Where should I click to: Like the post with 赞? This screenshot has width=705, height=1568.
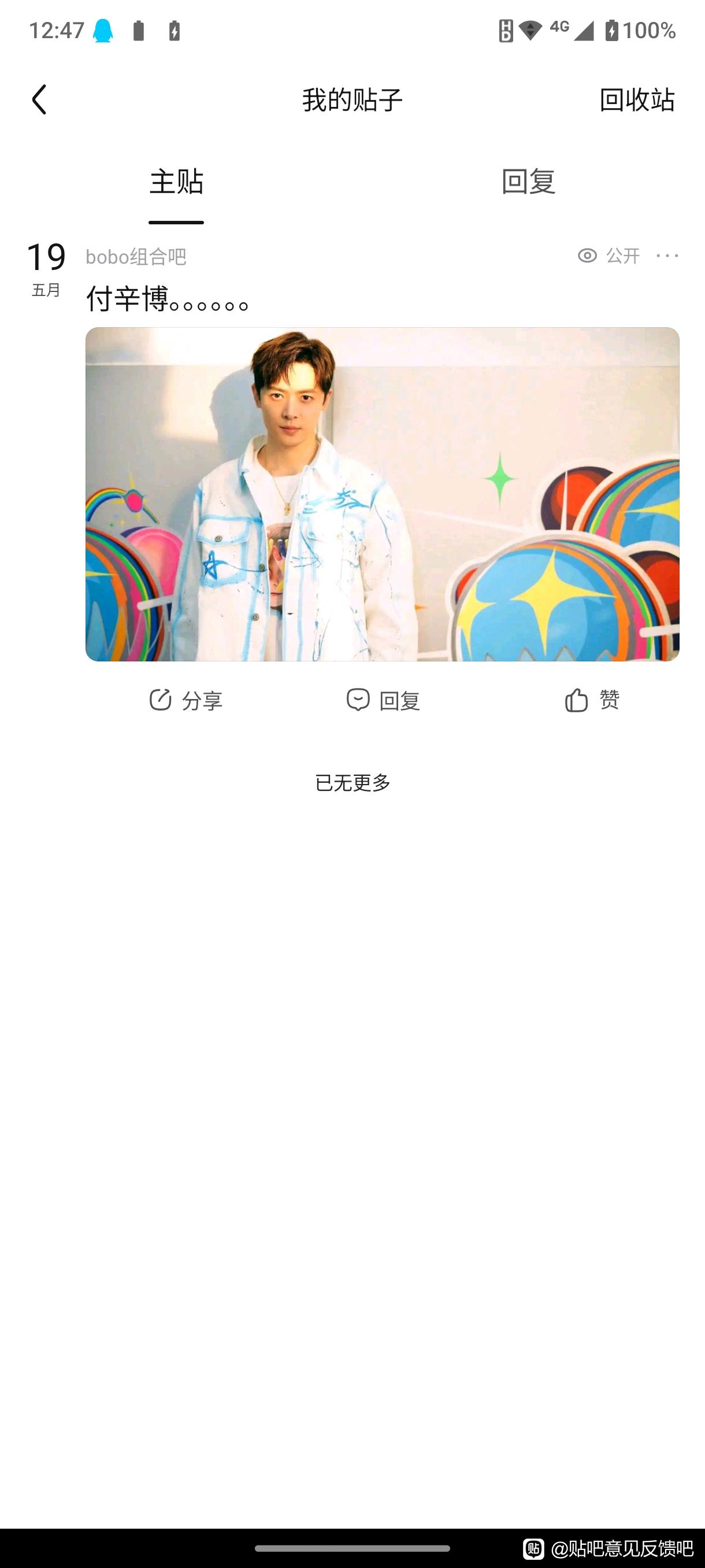[x=592, y=700]
